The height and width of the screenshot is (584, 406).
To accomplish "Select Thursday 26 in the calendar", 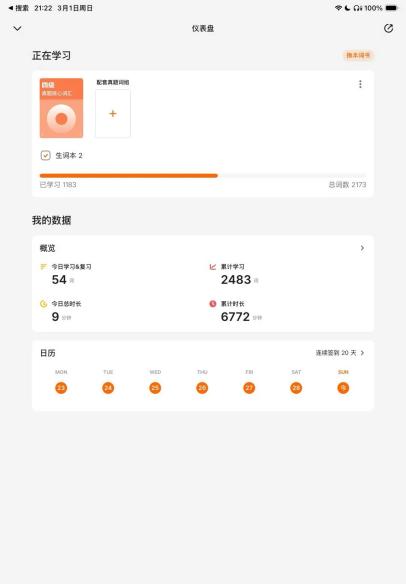I will pos(202,388).
